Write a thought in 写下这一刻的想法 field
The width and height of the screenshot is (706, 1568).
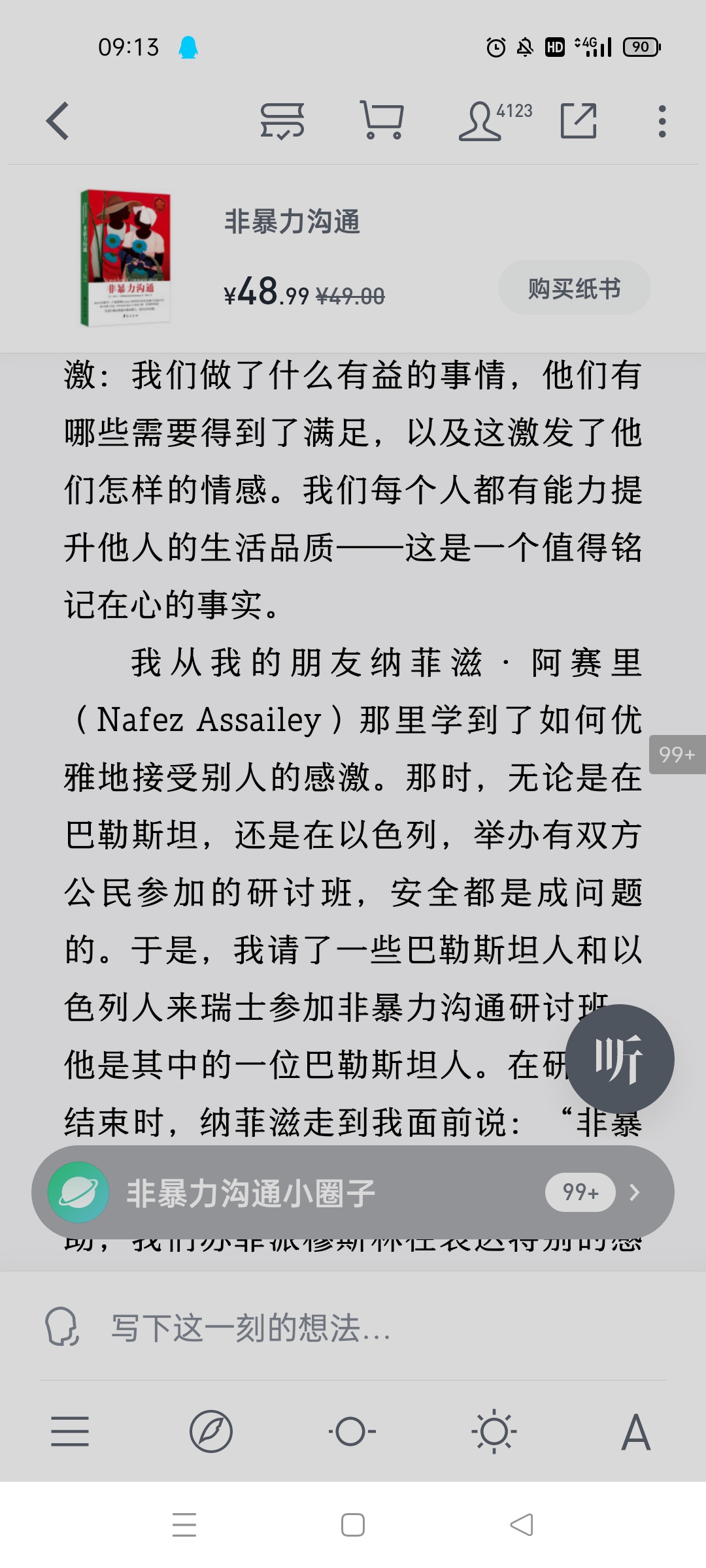coord(353,1328)
